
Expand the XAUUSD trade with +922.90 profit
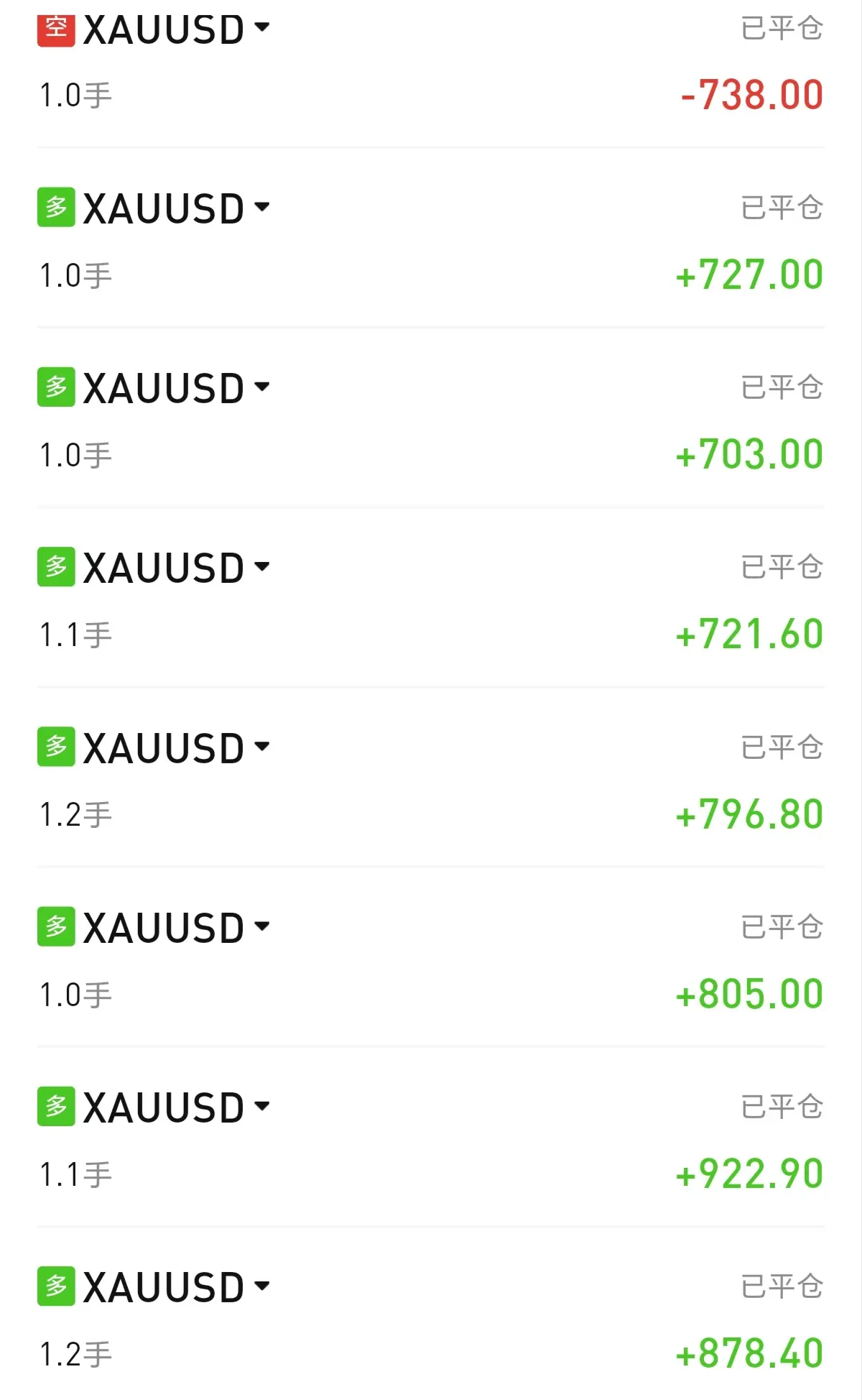(262, 1106)
